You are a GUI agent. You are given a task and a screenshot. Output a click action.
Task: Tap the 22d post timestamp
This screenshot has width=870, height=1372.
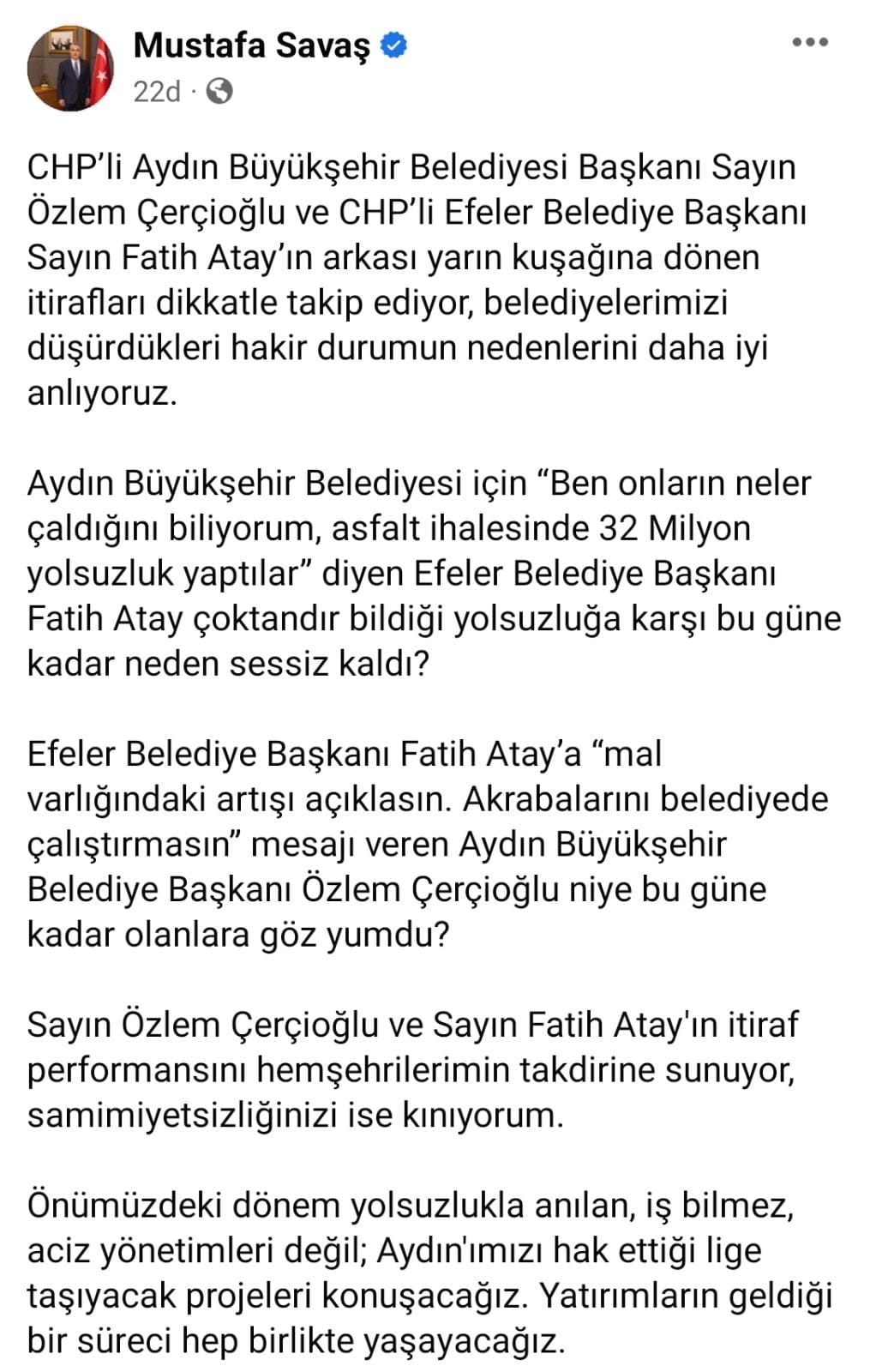point(157,91)
